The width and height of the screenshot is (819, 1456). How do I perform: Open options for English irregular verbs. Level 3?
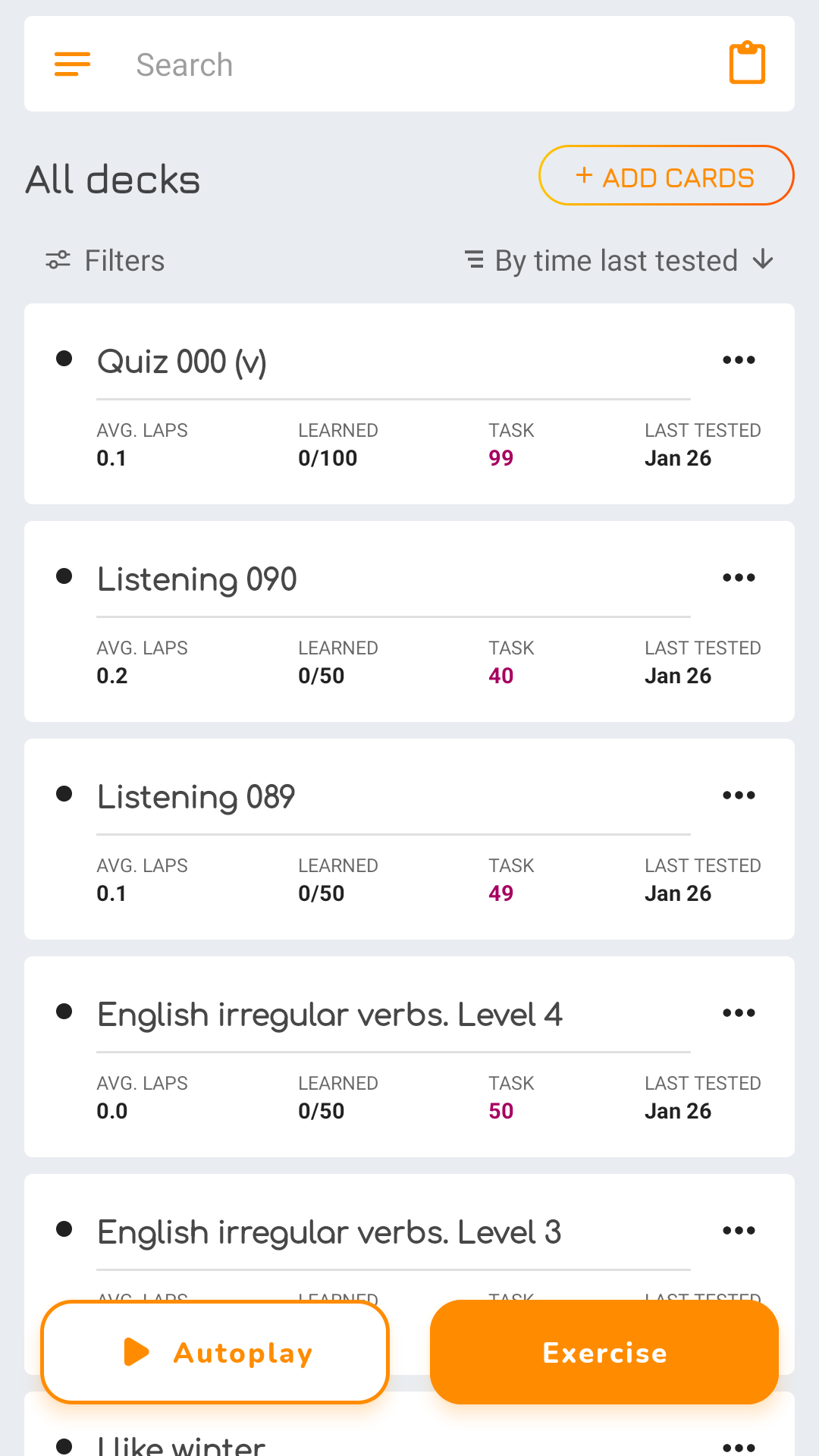[739, 1231]
